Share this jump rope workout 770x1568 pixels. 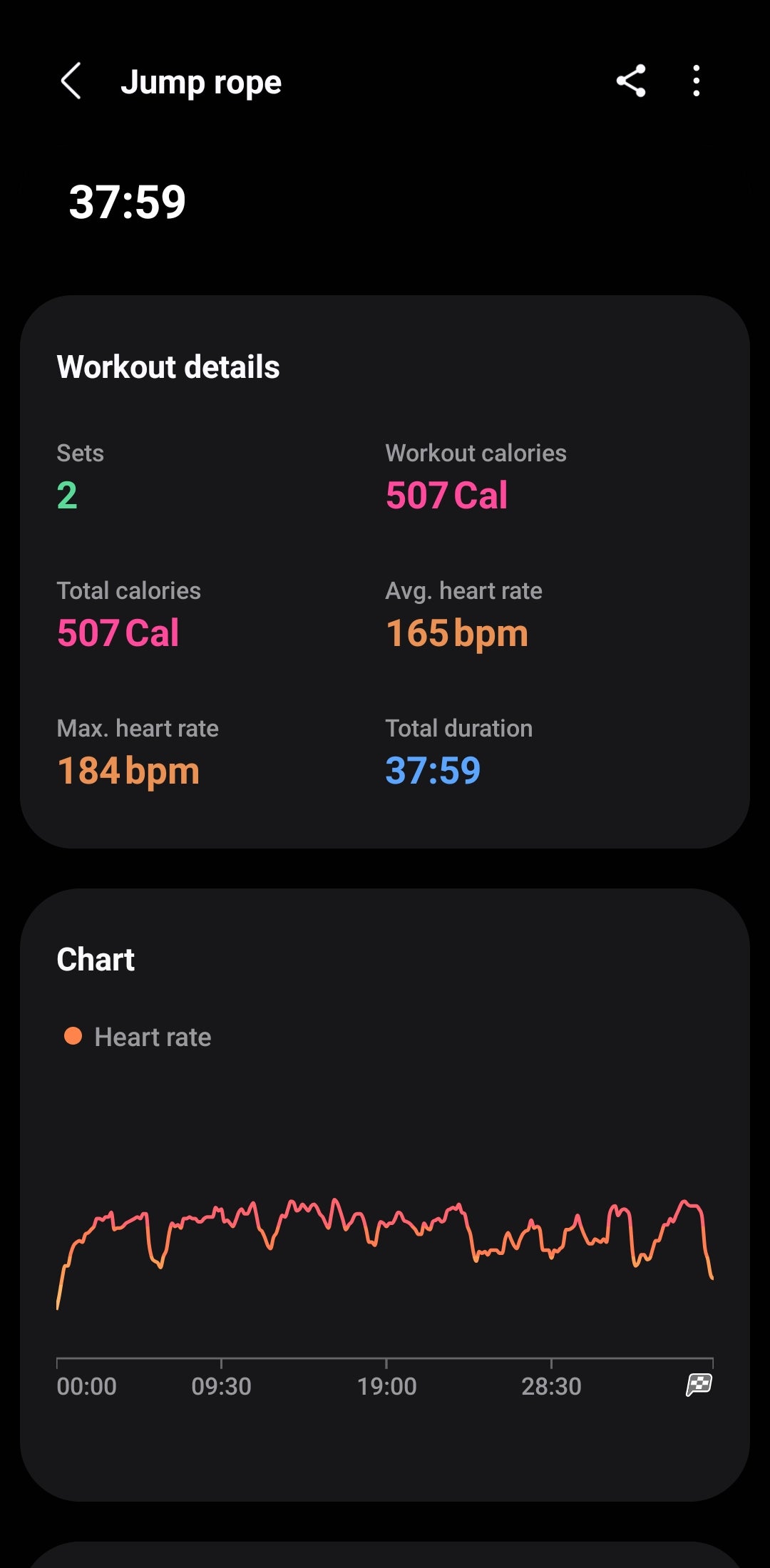pos(631,81)
